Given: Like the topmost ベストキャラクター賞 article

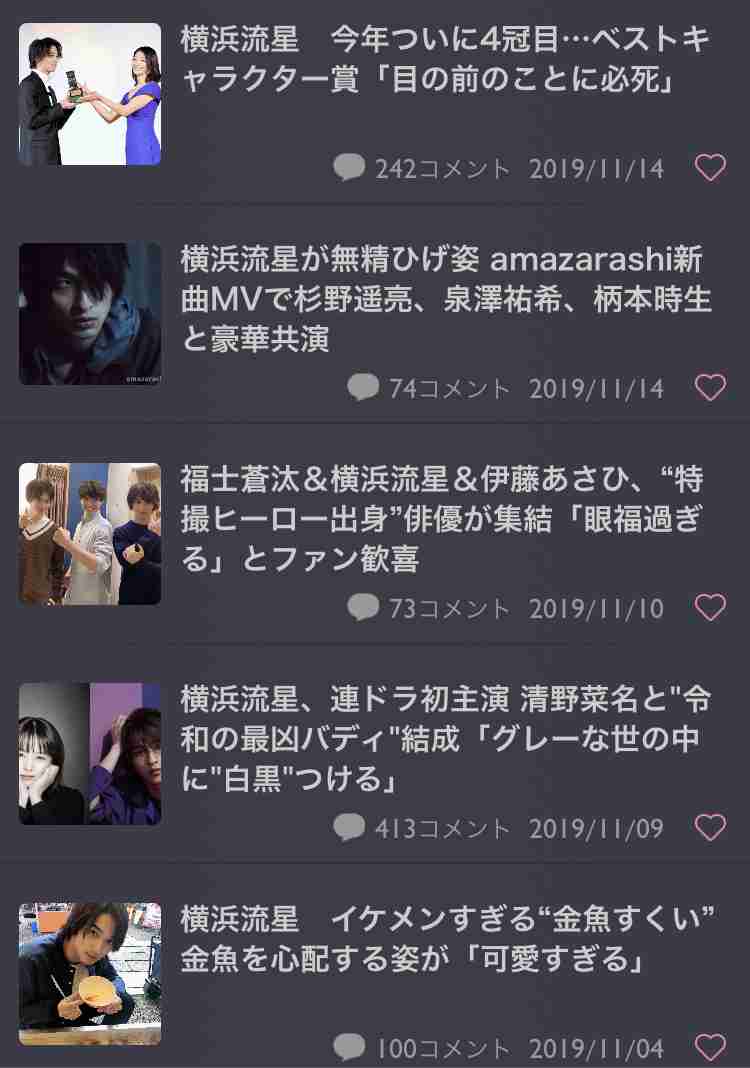Looking at the screenshot, I should click(x=712, y=168).
